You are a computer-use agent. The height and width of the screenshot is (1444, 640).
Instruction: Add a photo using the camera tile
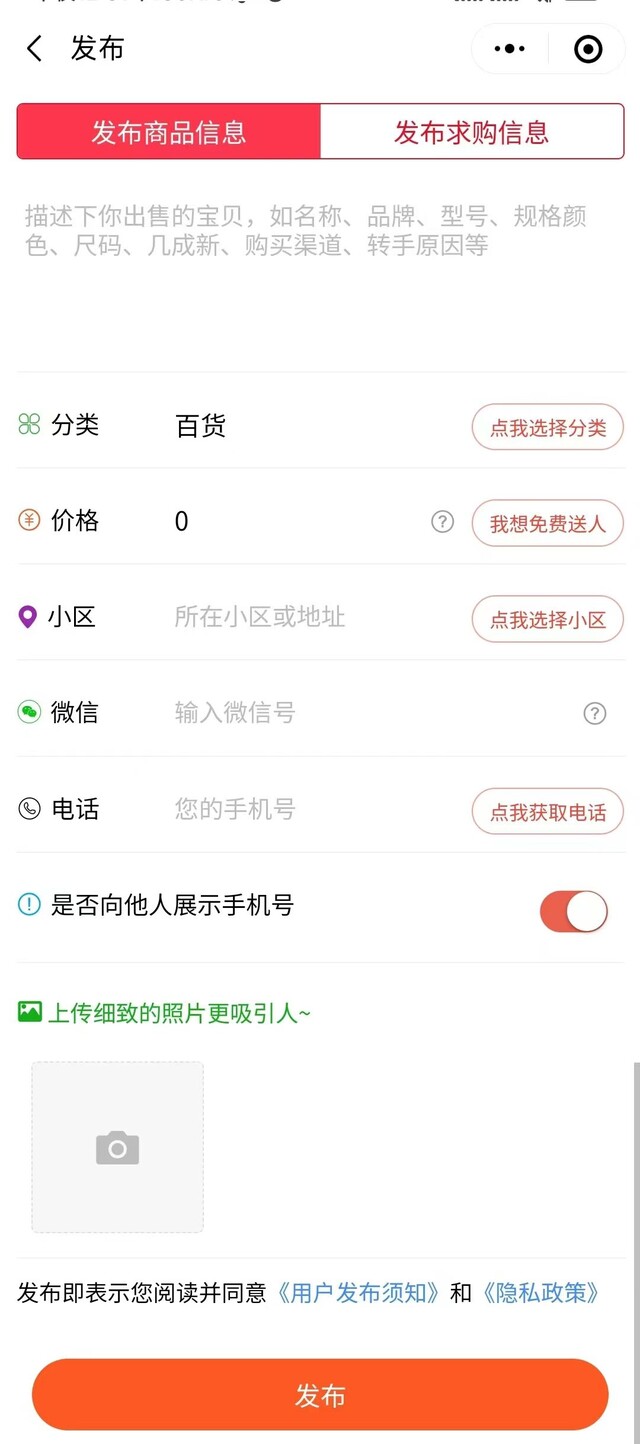[x=117, y=1147]
